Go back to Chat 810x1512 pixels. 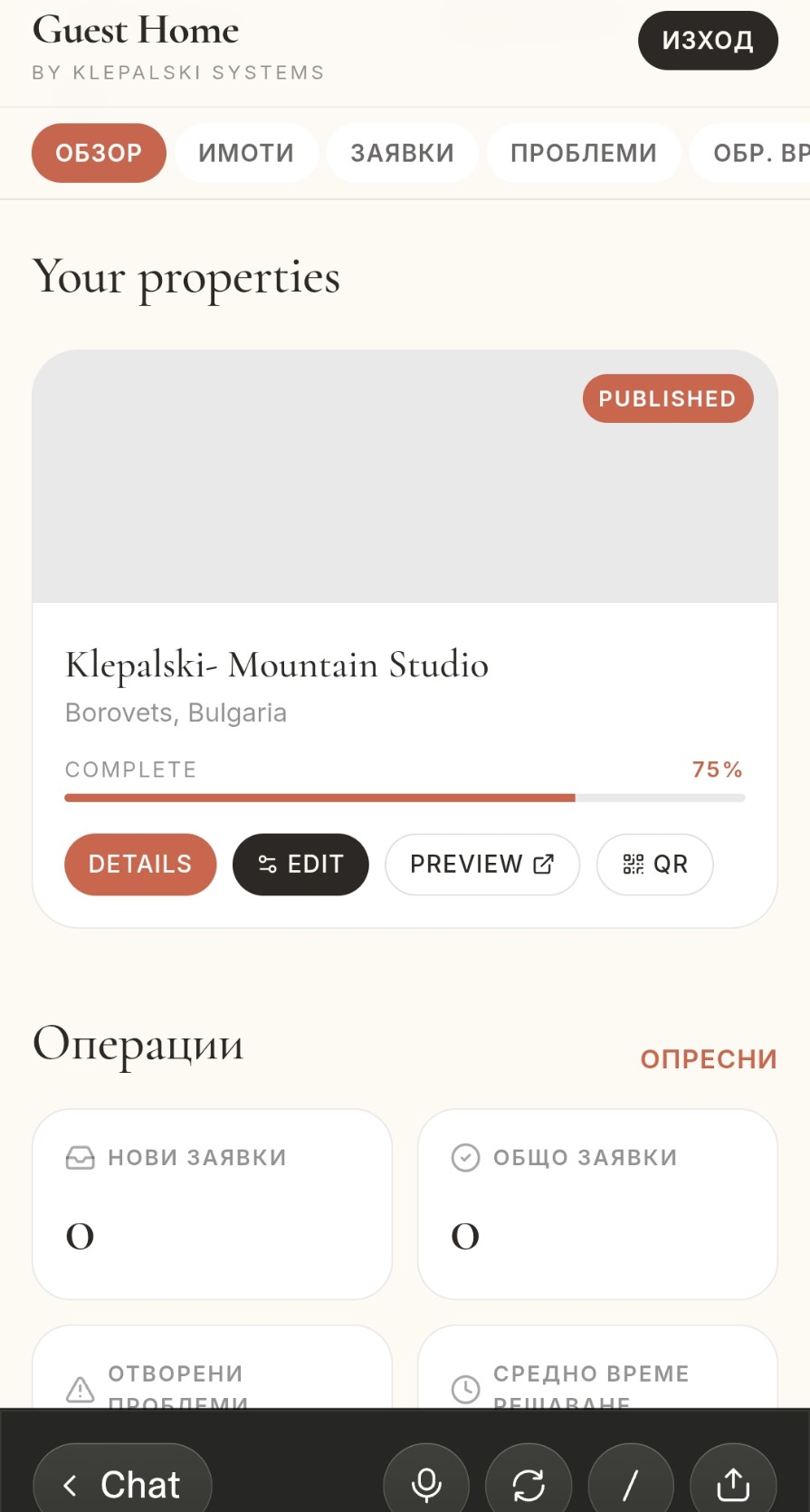coord(122,1483)
